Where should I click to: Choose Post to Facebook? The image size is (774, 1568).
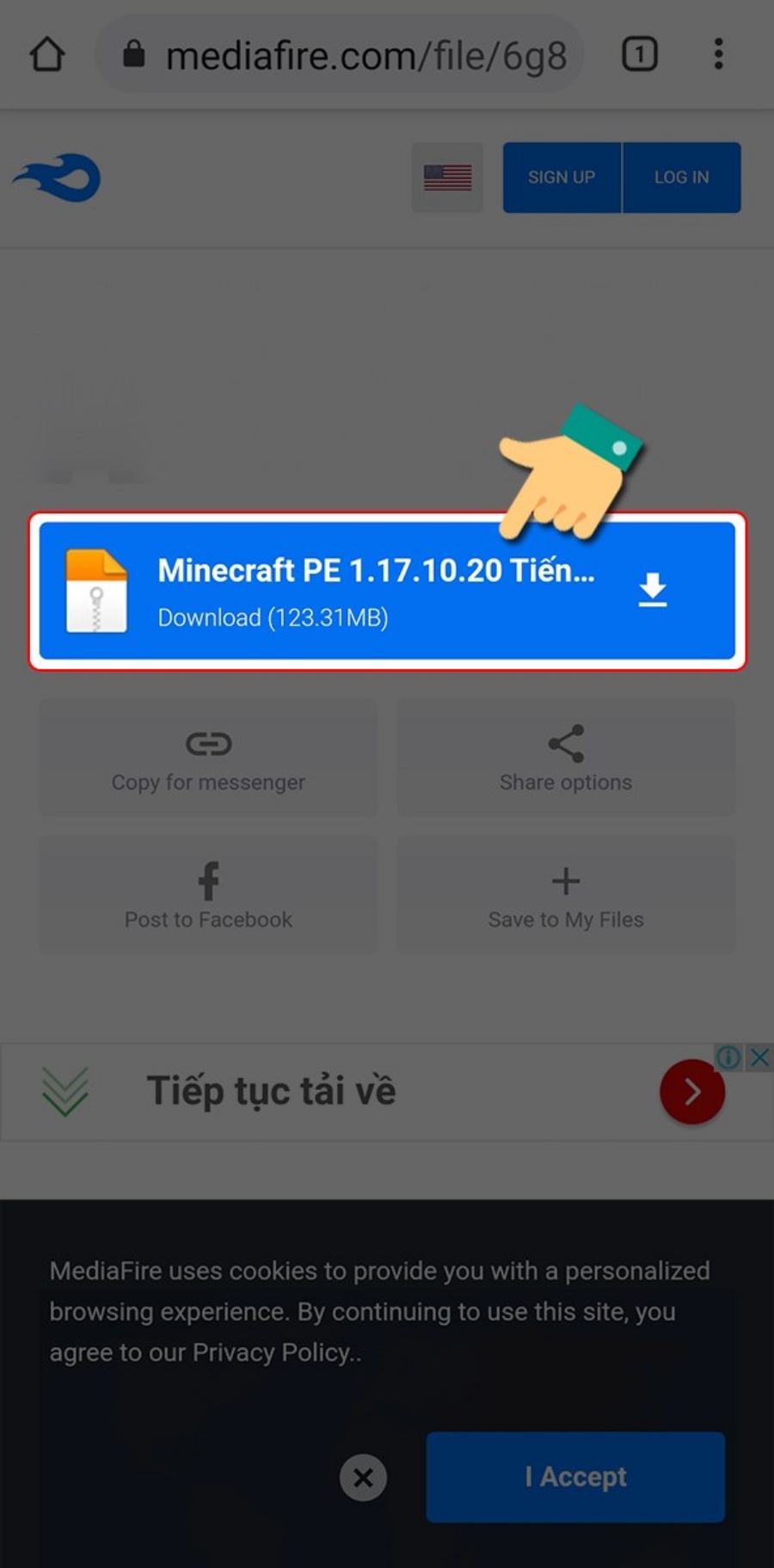[208, 896]
